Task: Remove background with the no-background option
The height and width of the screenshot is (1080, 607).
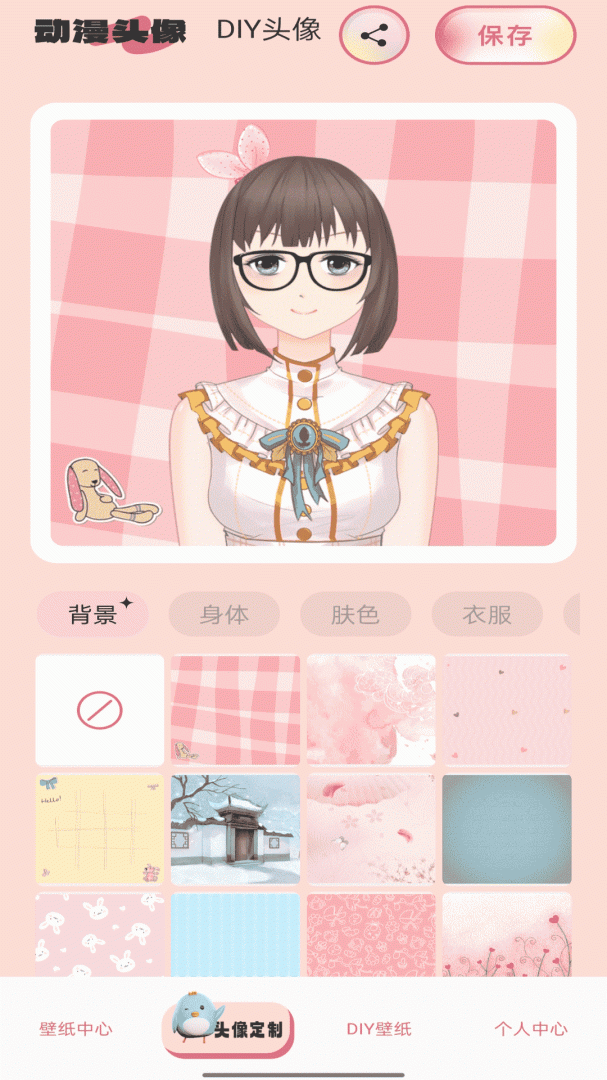Action: [x=99, y=710]
